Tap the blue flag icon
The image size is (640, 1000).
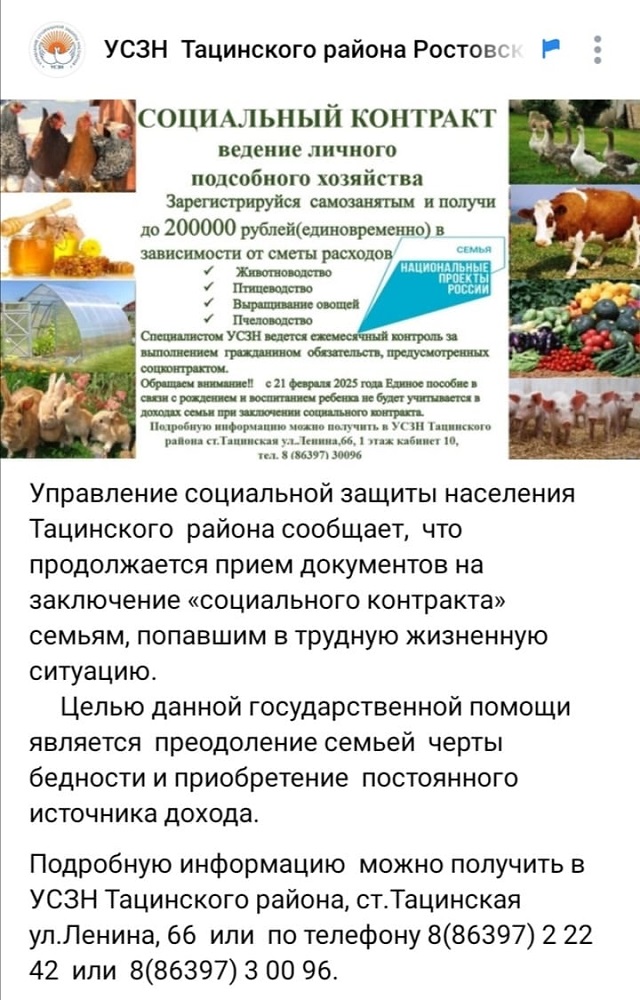click(x=551, y=48)
